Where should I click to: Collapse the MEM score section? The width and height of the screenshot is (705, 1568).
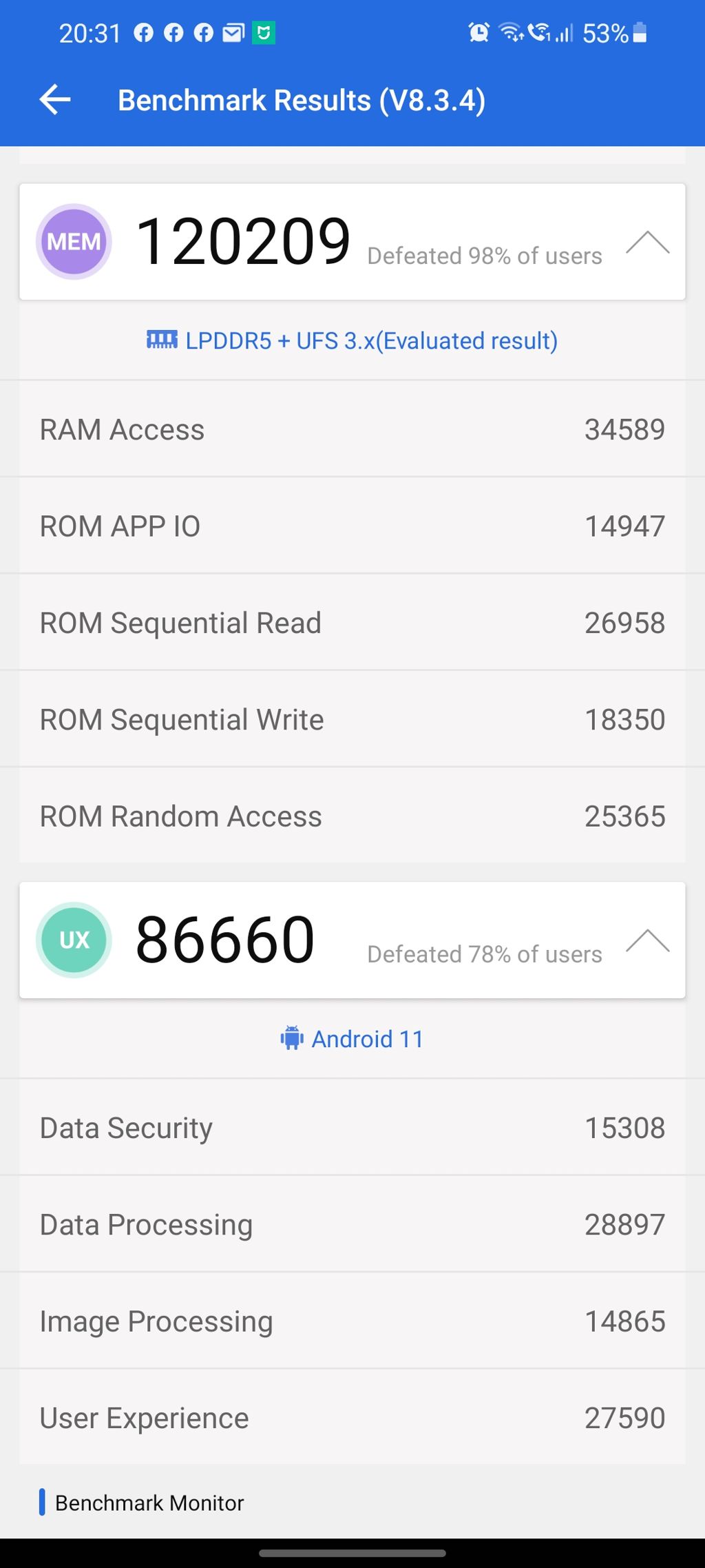pyautogui.click(x=647, y=243)
